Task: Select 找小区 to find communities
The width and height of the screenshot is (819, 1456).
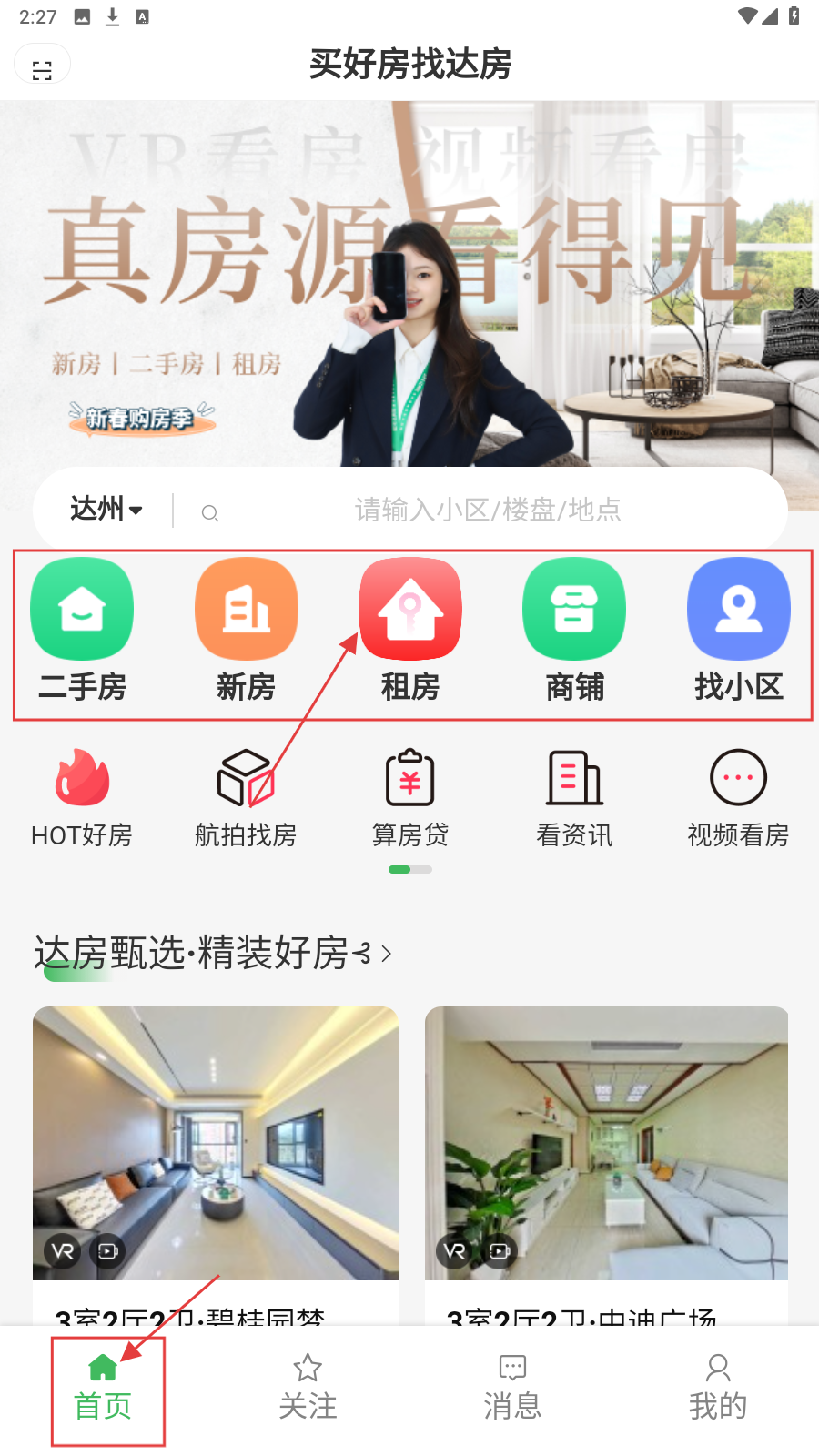Action: pos(738,630)
